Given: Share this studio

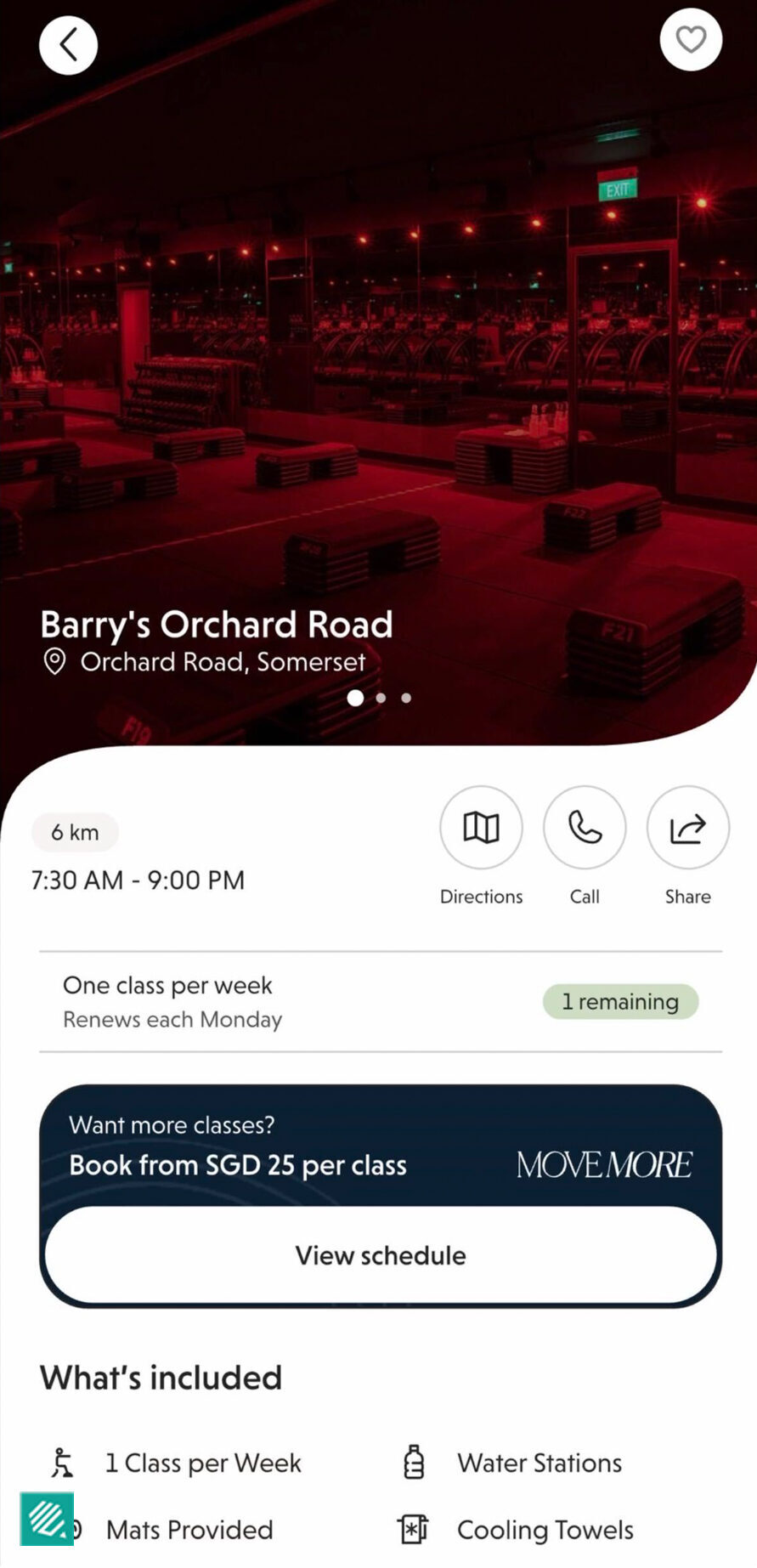Looking at the screenshot, I should click(x=688, y=827).
